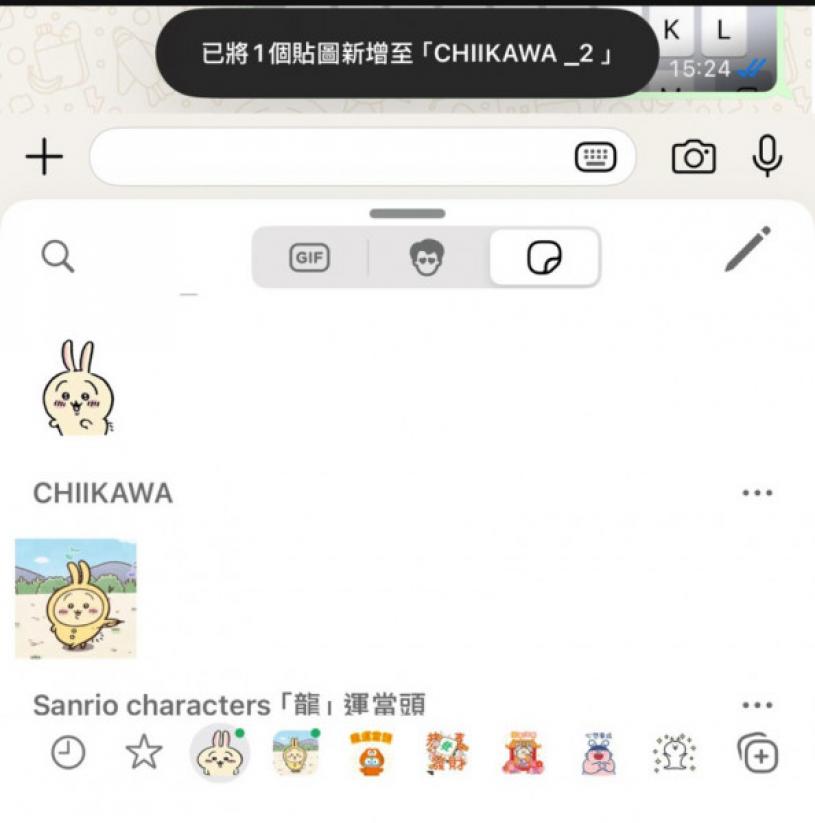Send the rabbit in field sticker

(76, 598)
